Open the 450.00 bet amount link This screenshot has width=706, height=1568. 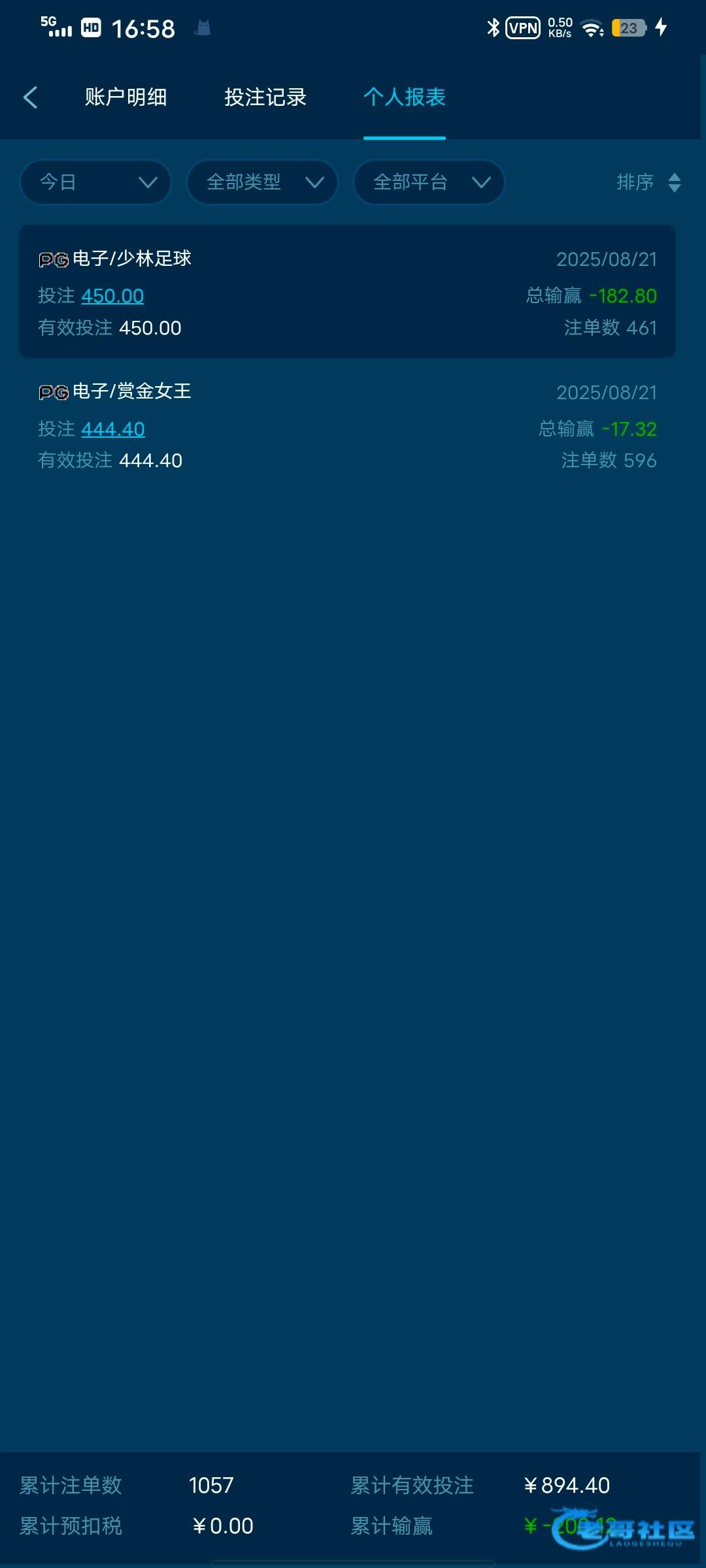pyautogui.click(x=112, y=296)
